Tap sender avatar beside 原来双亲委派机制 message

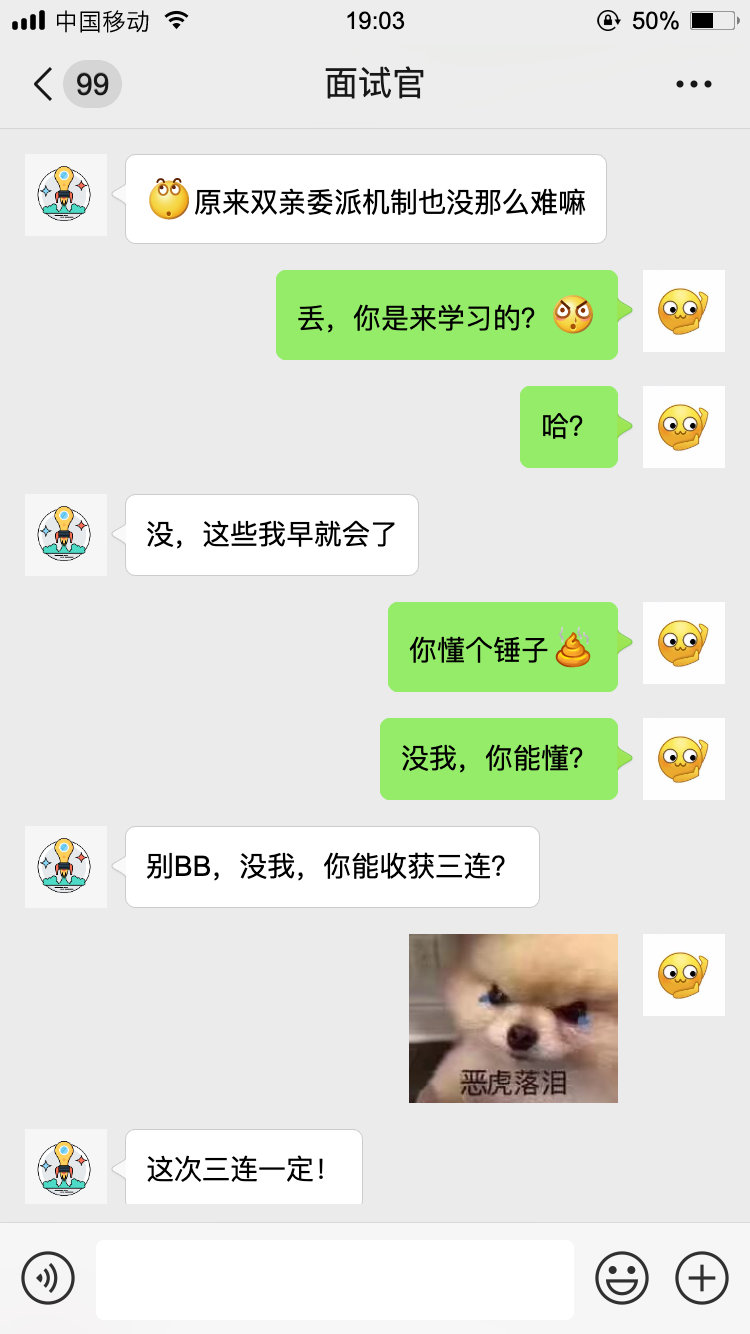(x=66, y=195)
